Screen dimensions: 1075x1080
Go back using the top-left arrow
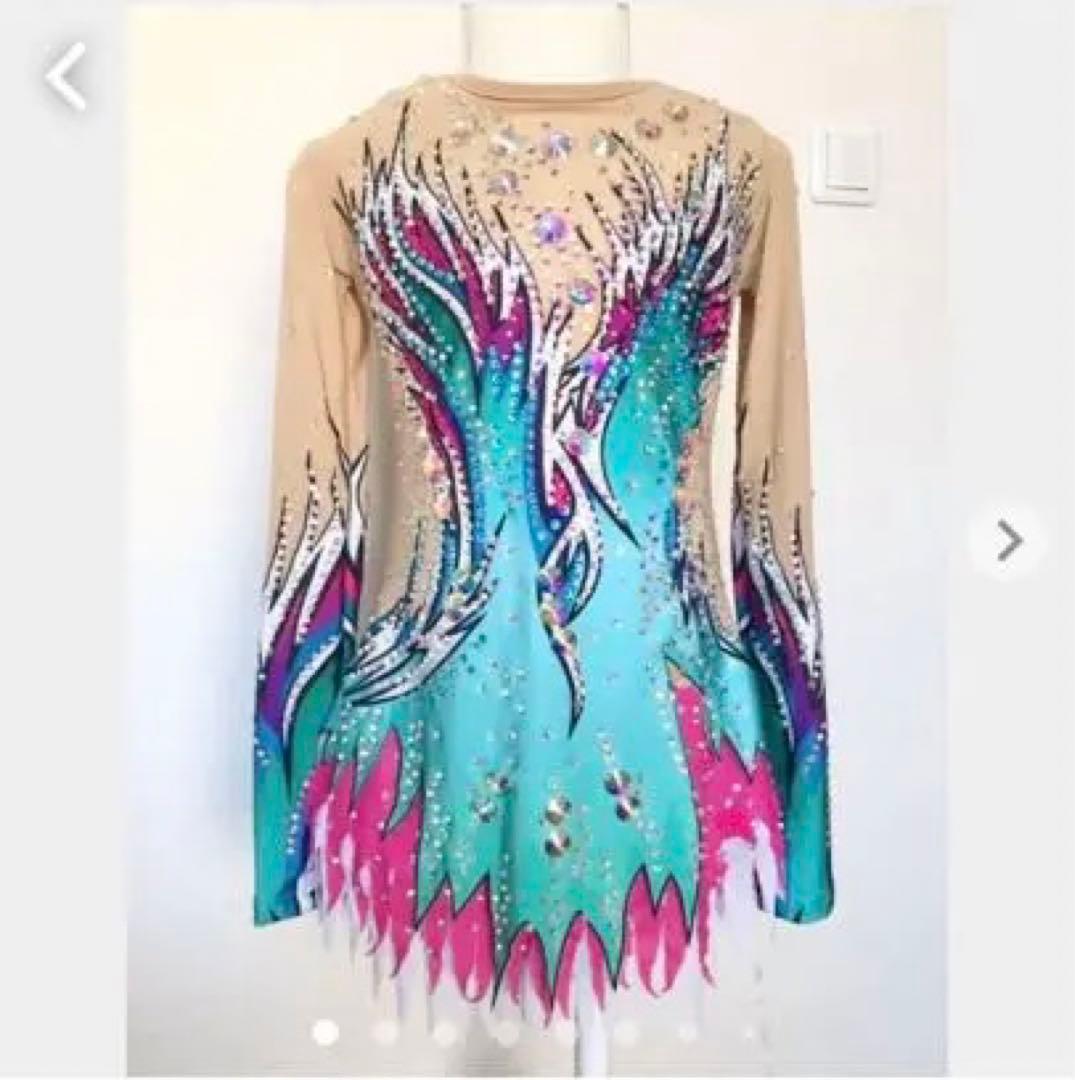(66, 77)
